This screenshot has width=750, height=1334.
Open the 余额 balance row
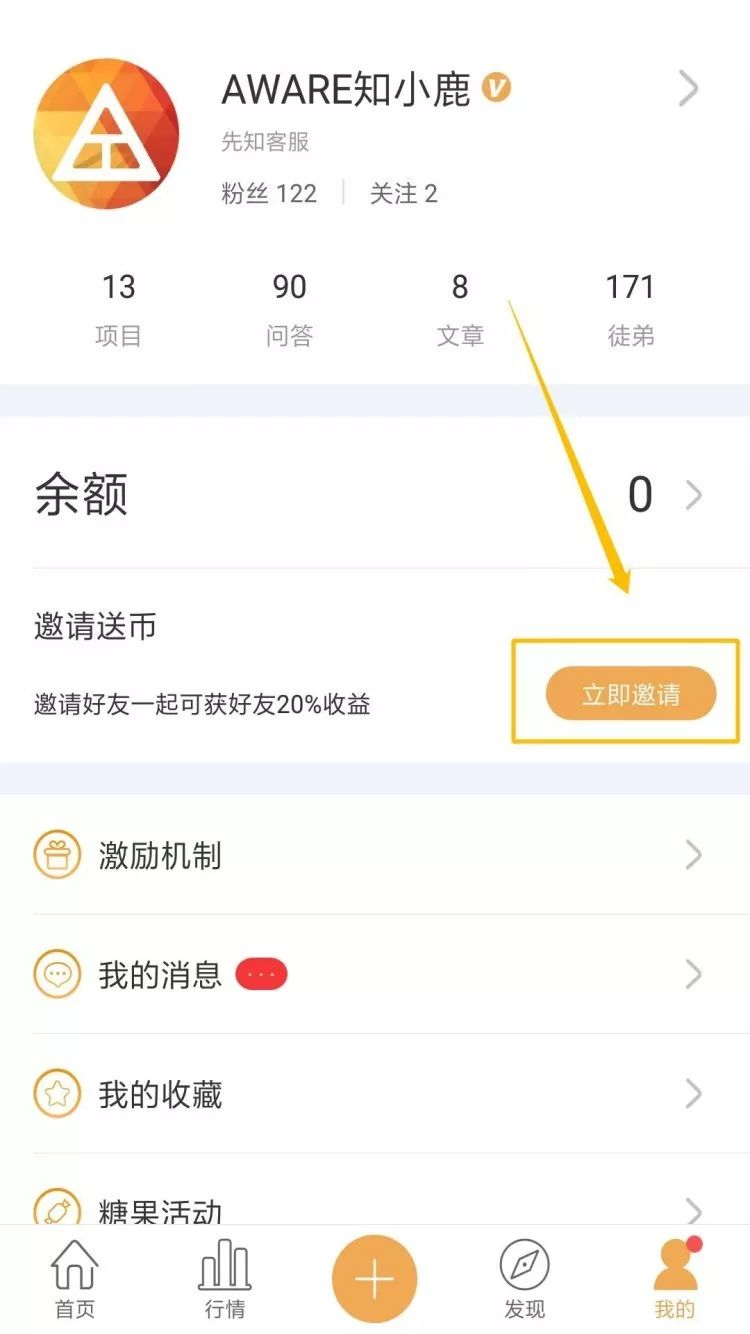(x=375, y=494)
